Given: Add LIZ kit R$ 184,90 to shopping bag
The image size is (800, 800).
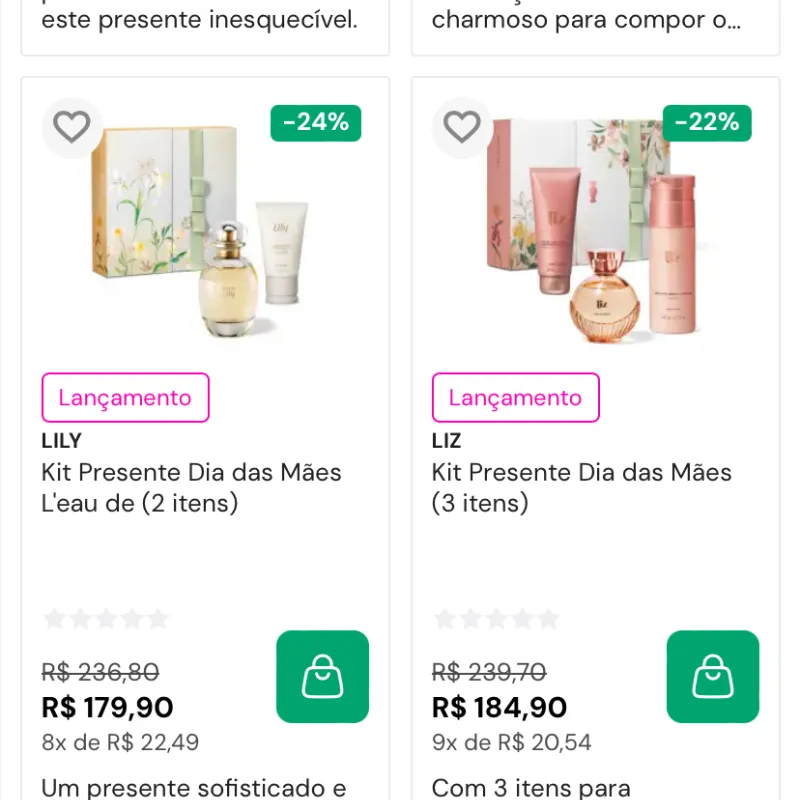Looking at the screenshot, I should point(712,677).
